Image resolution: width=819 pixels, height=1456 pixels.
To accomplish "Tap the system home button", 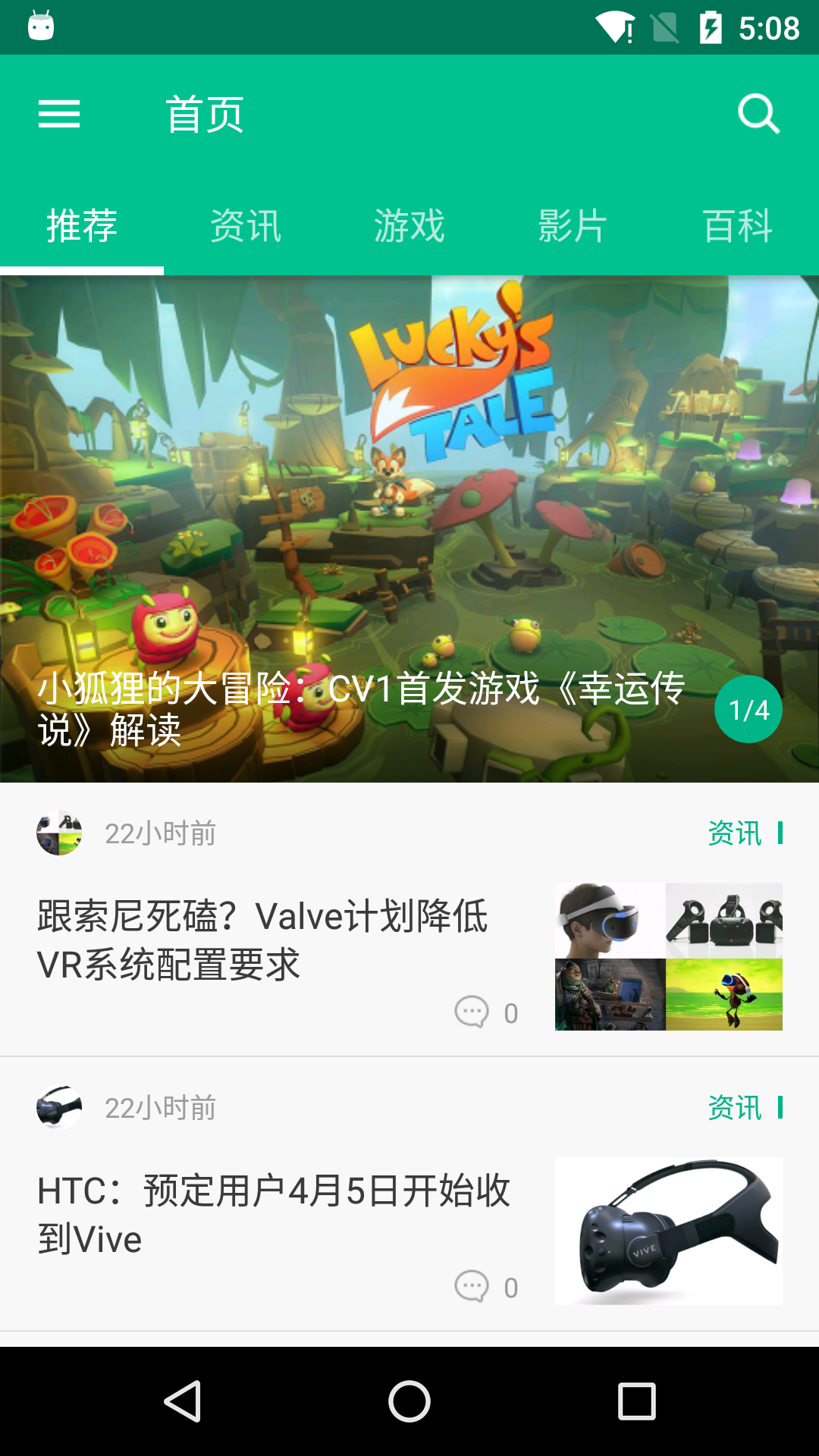I will point(409,1401).
